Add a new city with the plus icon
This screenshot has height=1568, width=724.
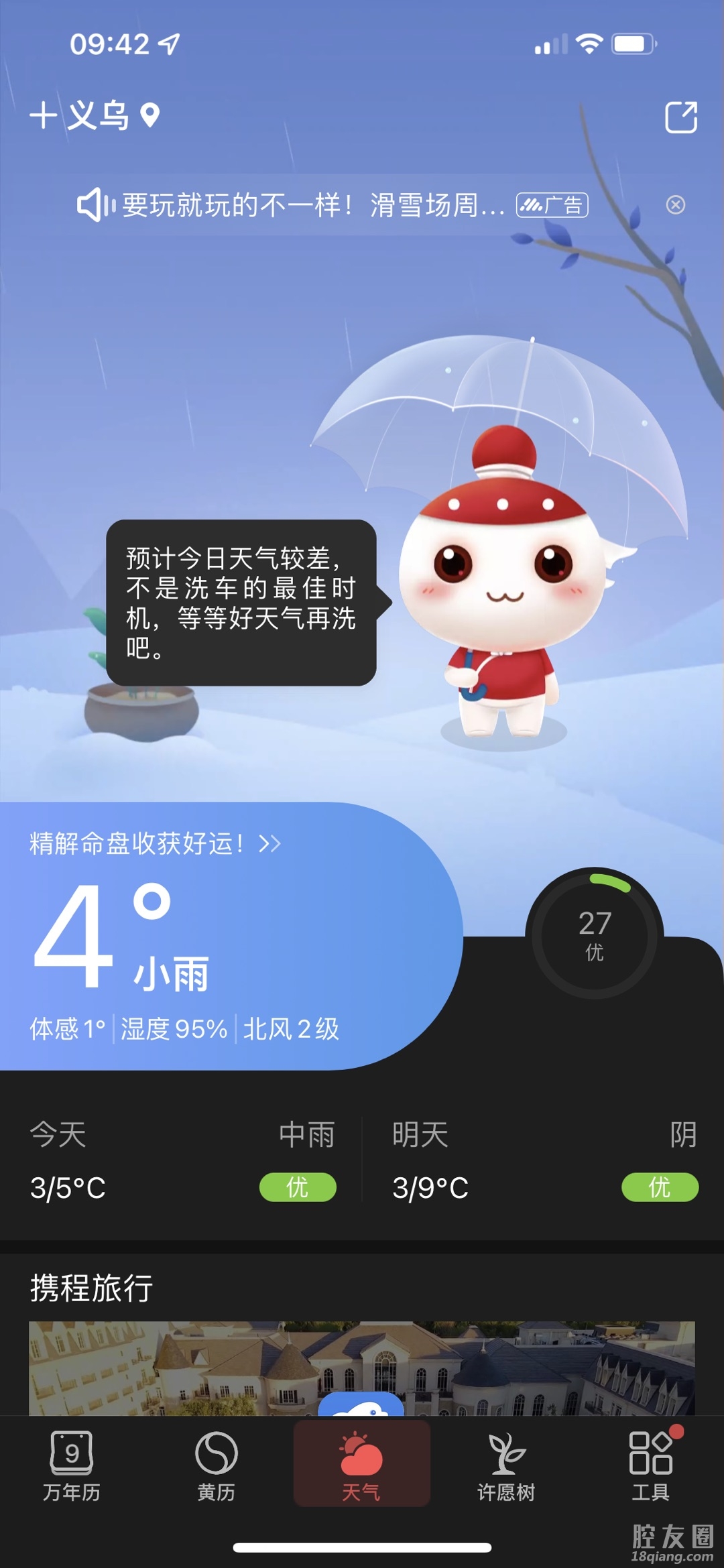click(x=44, y=115)
